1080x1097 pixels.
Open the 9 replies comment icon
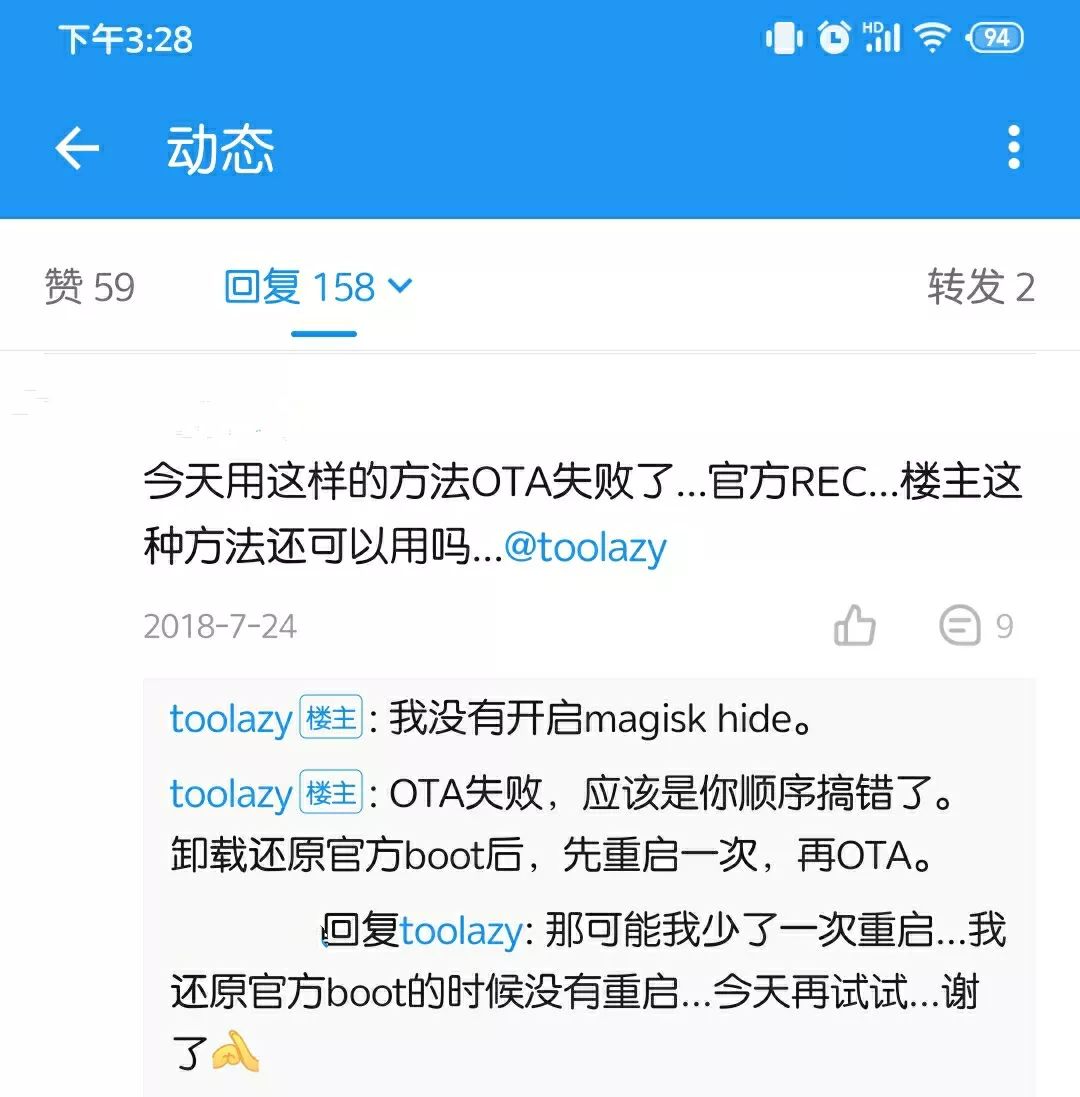pyautogui.click(x=960, y=627)
